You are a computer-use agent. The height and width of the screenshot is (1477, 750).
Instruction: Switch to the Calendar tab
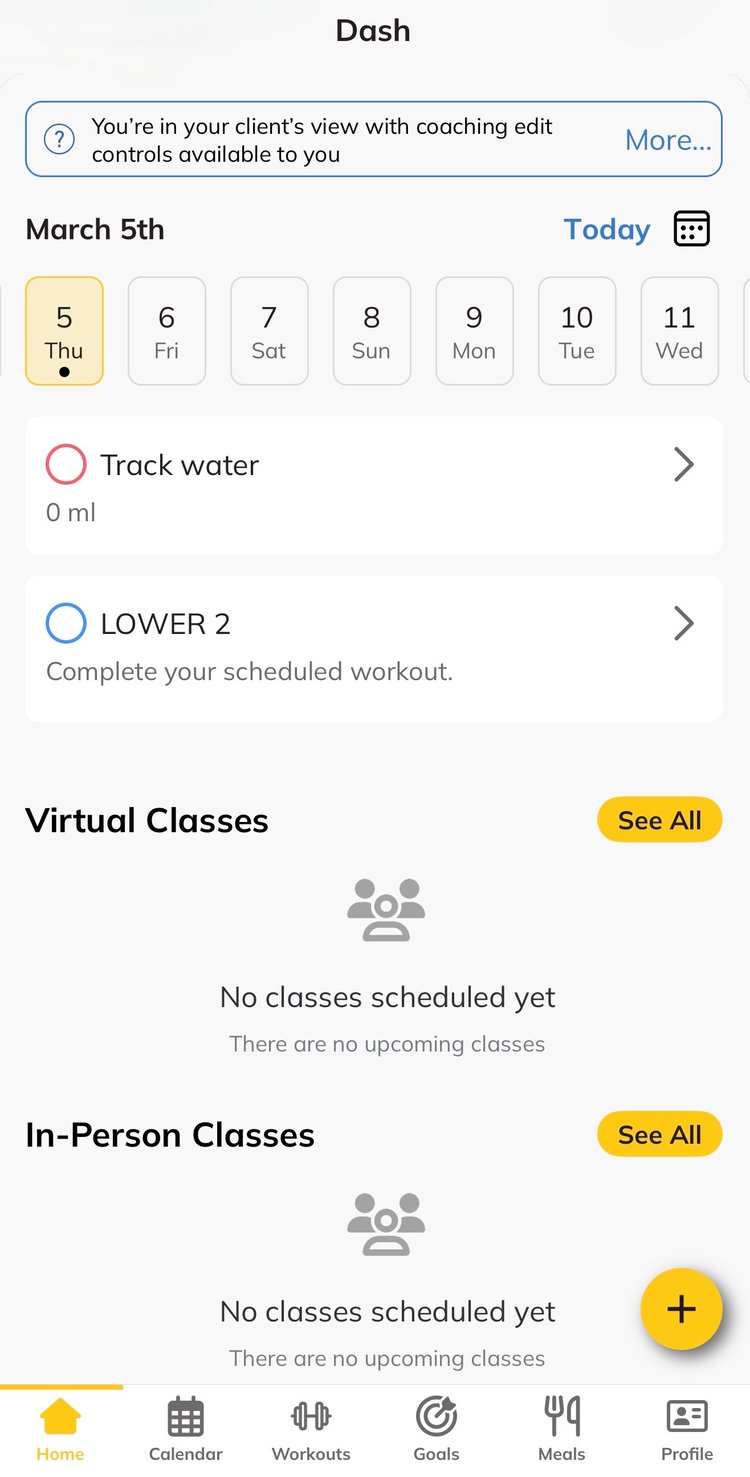(x=186, y=1430)
